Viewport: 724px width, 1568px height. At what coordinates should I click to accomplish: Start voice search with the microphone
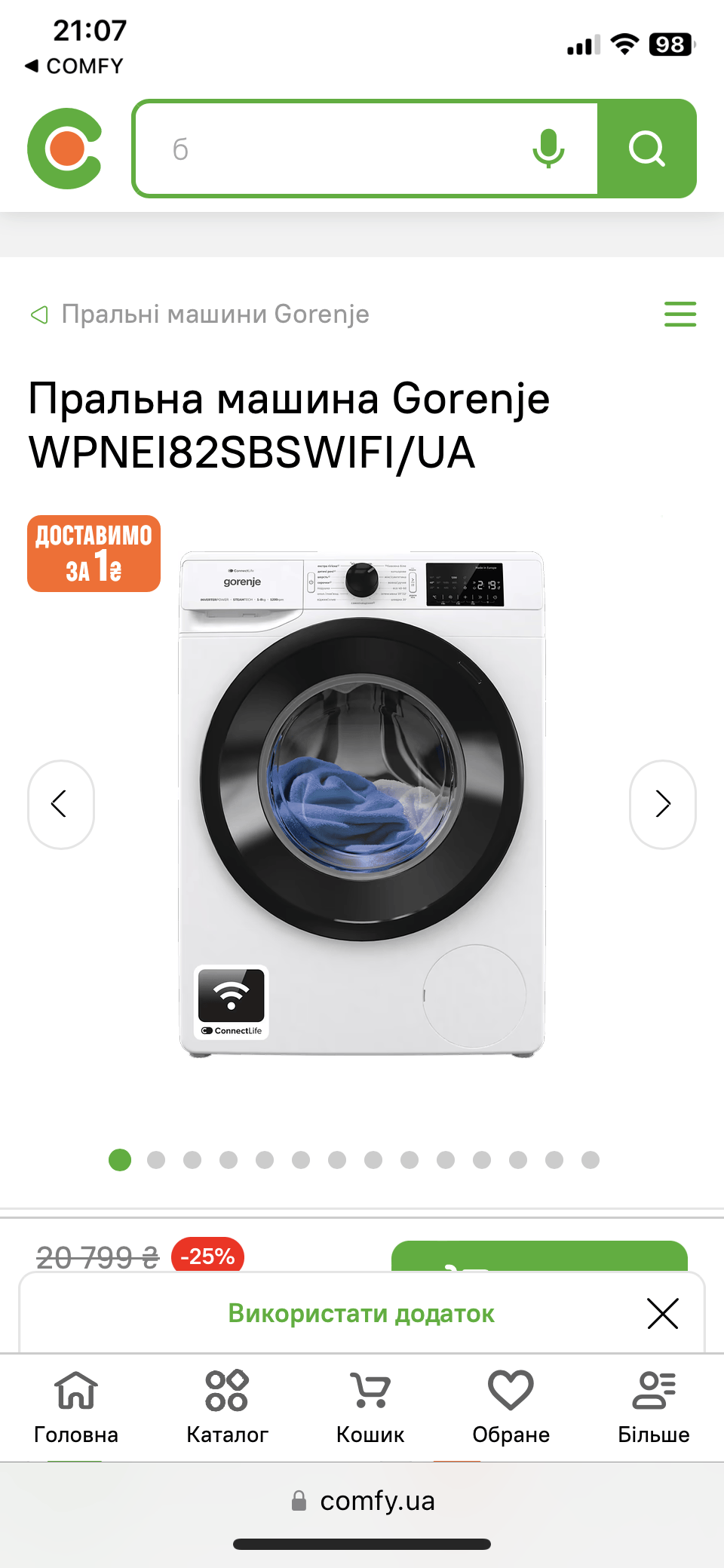[548, 149]
